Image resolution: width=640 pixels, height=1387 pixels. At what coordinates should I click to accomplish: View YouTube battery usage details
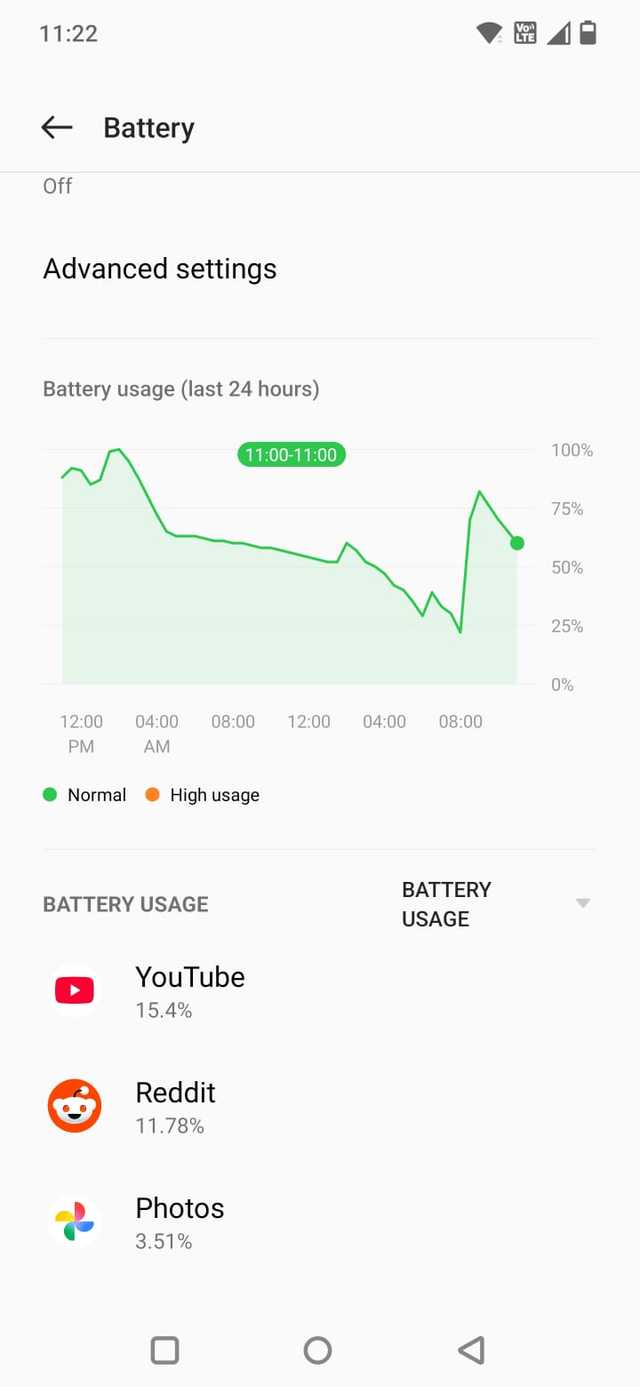tap(190, 991)
